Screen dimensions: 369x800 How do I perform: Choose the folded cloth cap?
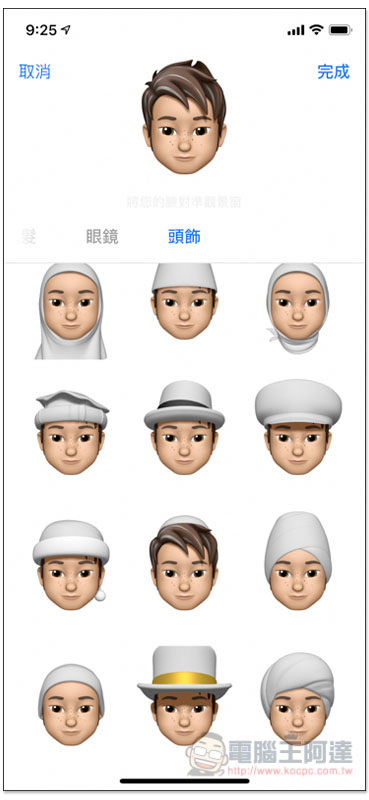tap(71, 432)
